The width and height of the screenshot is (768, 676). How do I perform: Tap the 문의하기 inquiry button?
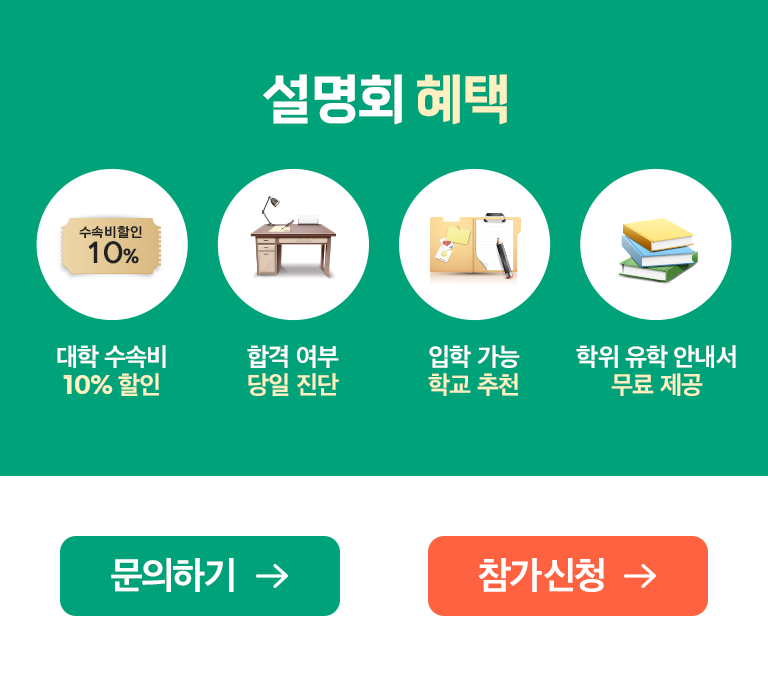coord(200,576)
